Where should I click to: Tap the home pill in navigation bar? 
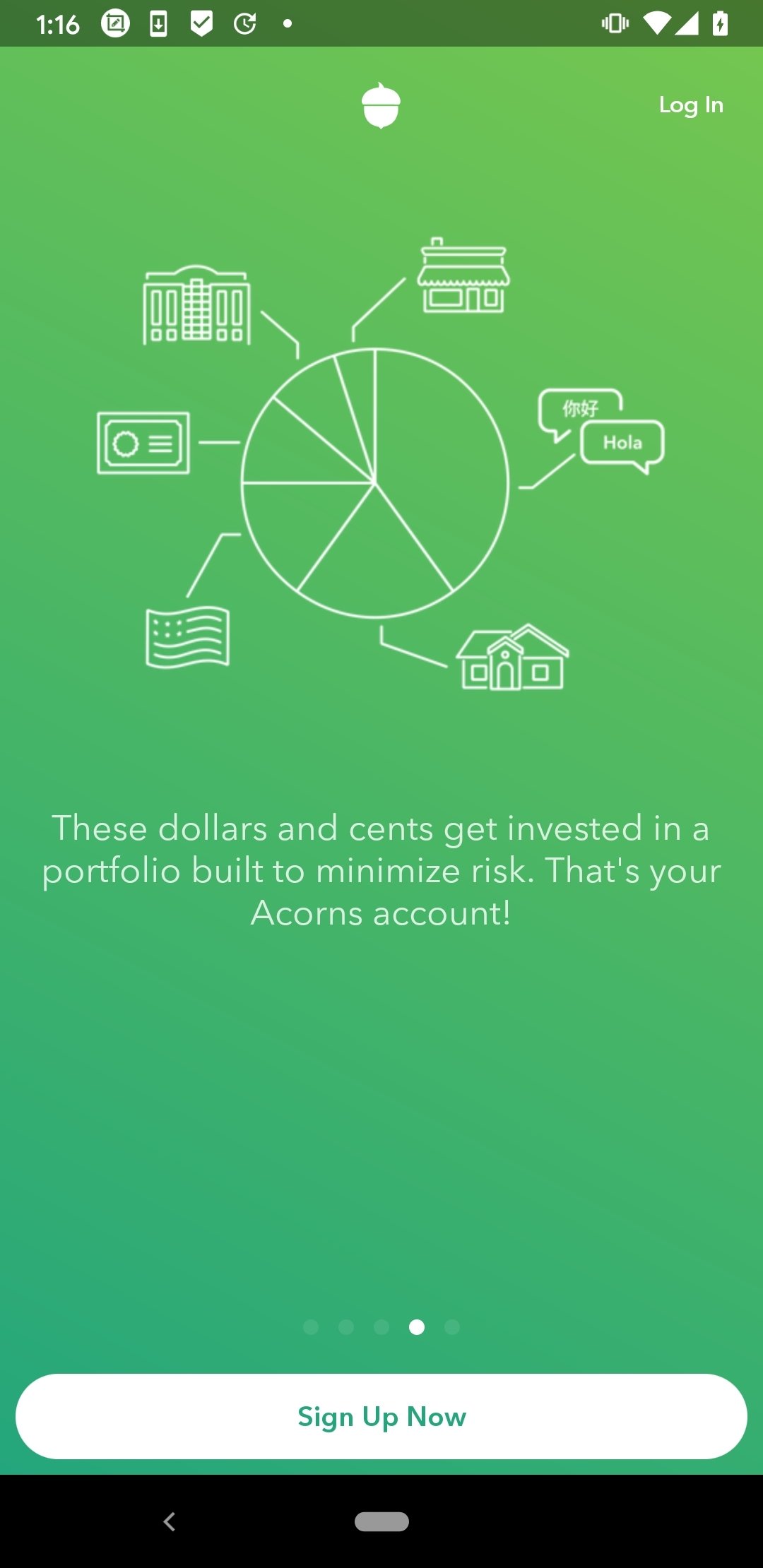pyautogui.click(x=381, y=1521)
